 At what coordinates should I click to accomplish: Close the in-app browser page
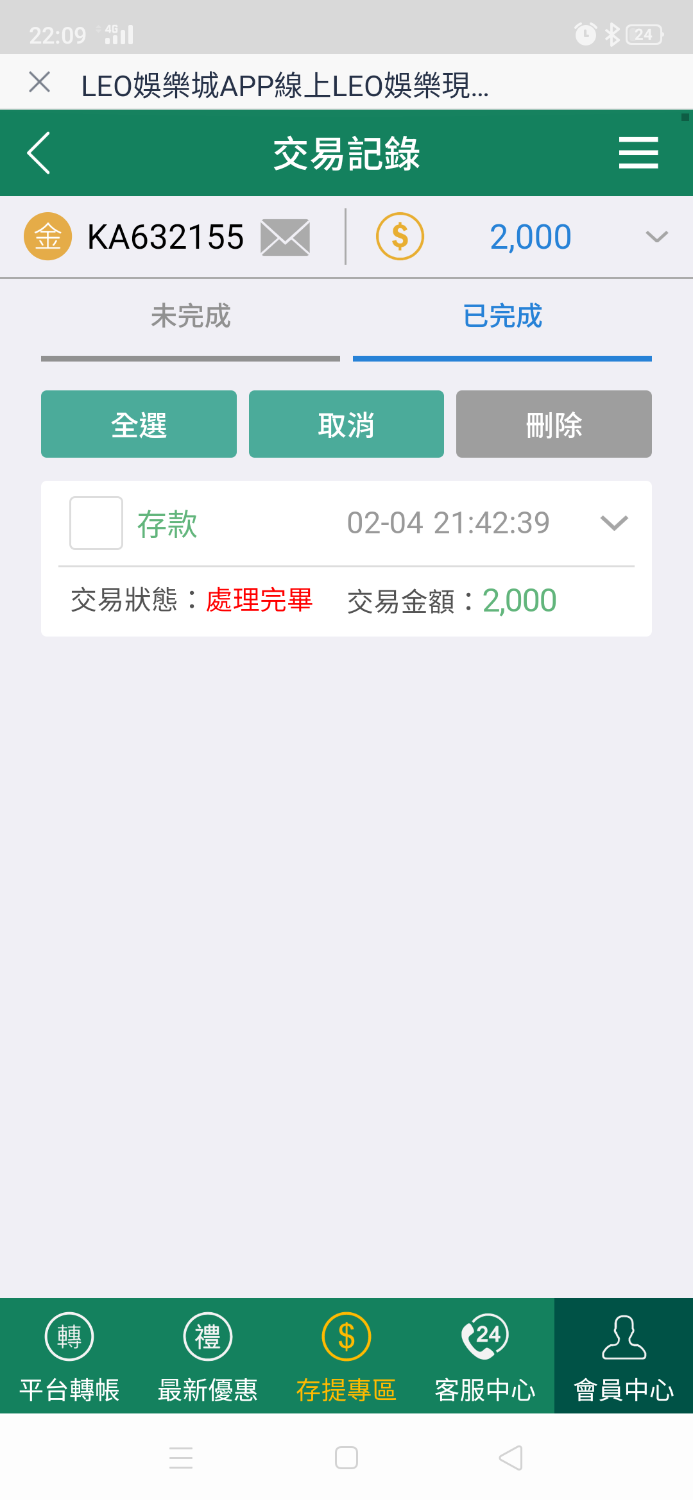pyautogui.click(x=39, y=83)
